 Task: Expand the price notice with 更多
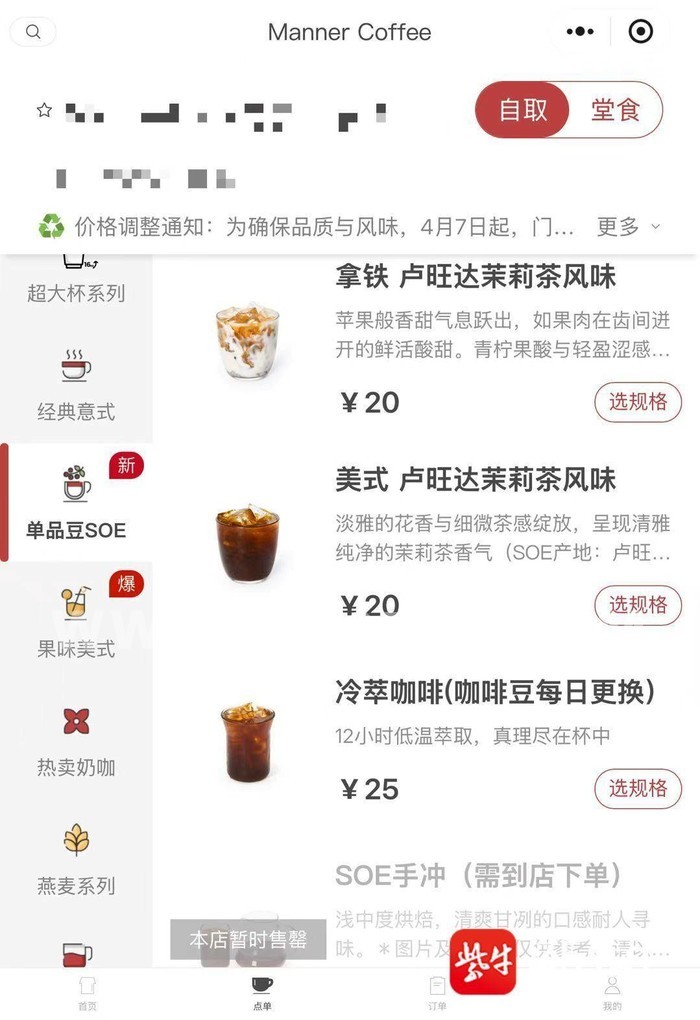628,227
